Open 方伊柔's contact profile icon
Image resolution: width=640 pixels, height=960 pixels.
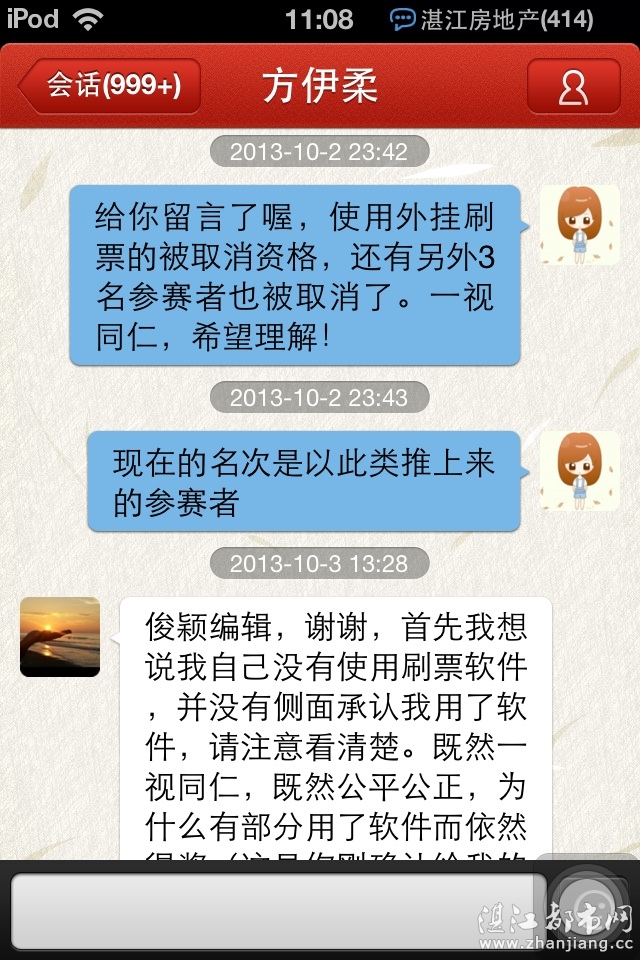point(573,86)
